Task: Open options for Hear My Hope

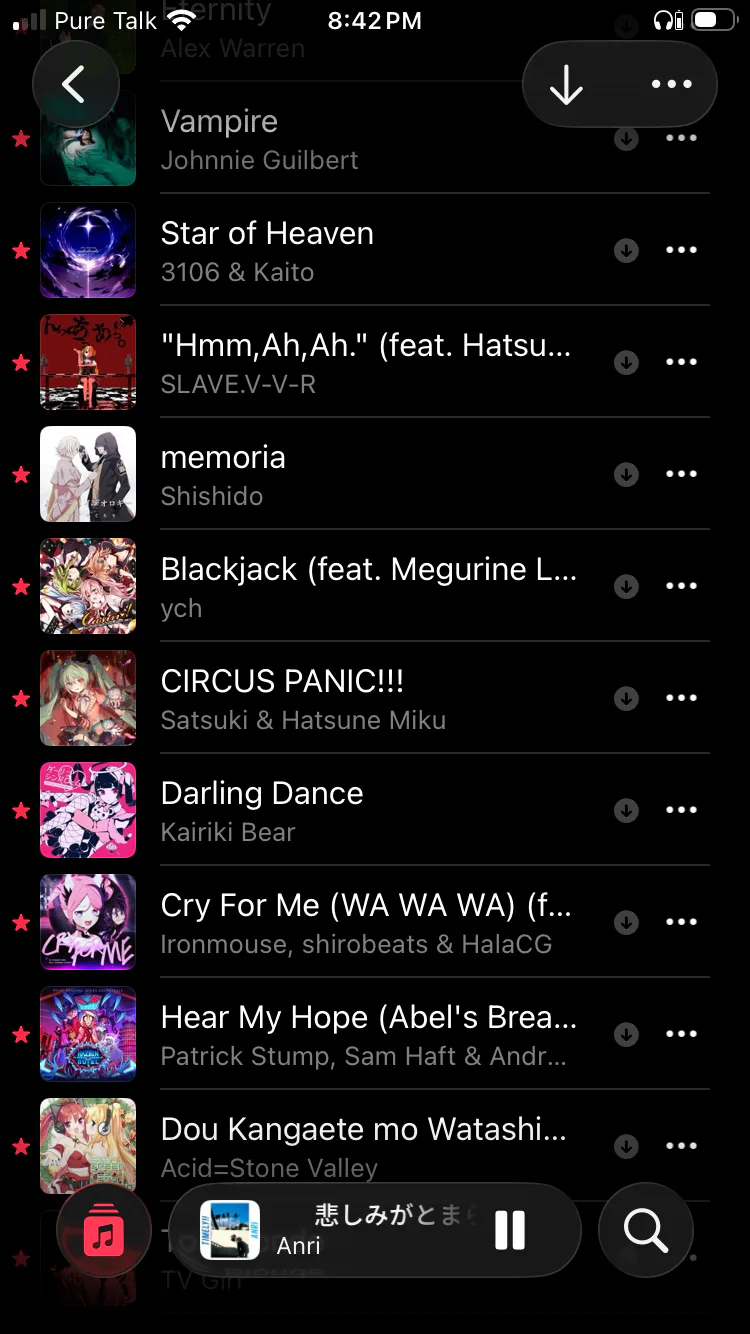Action: pyautogui.click(x=681, y=1034)
